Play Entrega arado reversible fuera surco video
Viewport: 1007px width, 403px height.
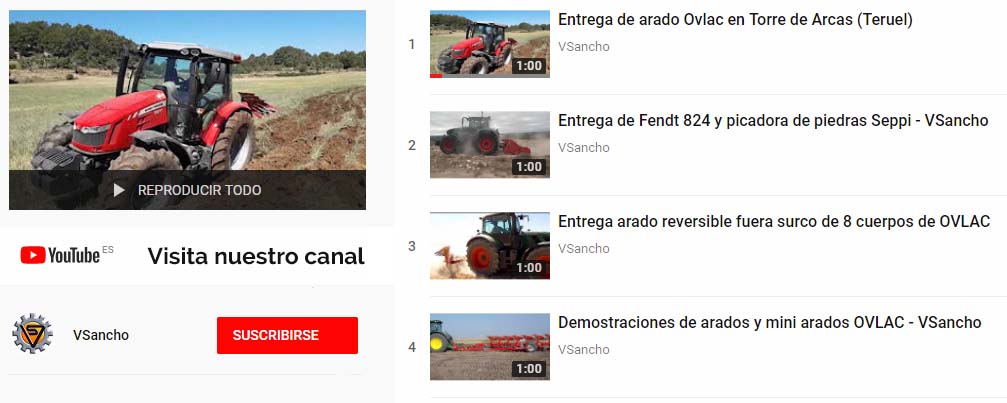(x=489, y=245)
